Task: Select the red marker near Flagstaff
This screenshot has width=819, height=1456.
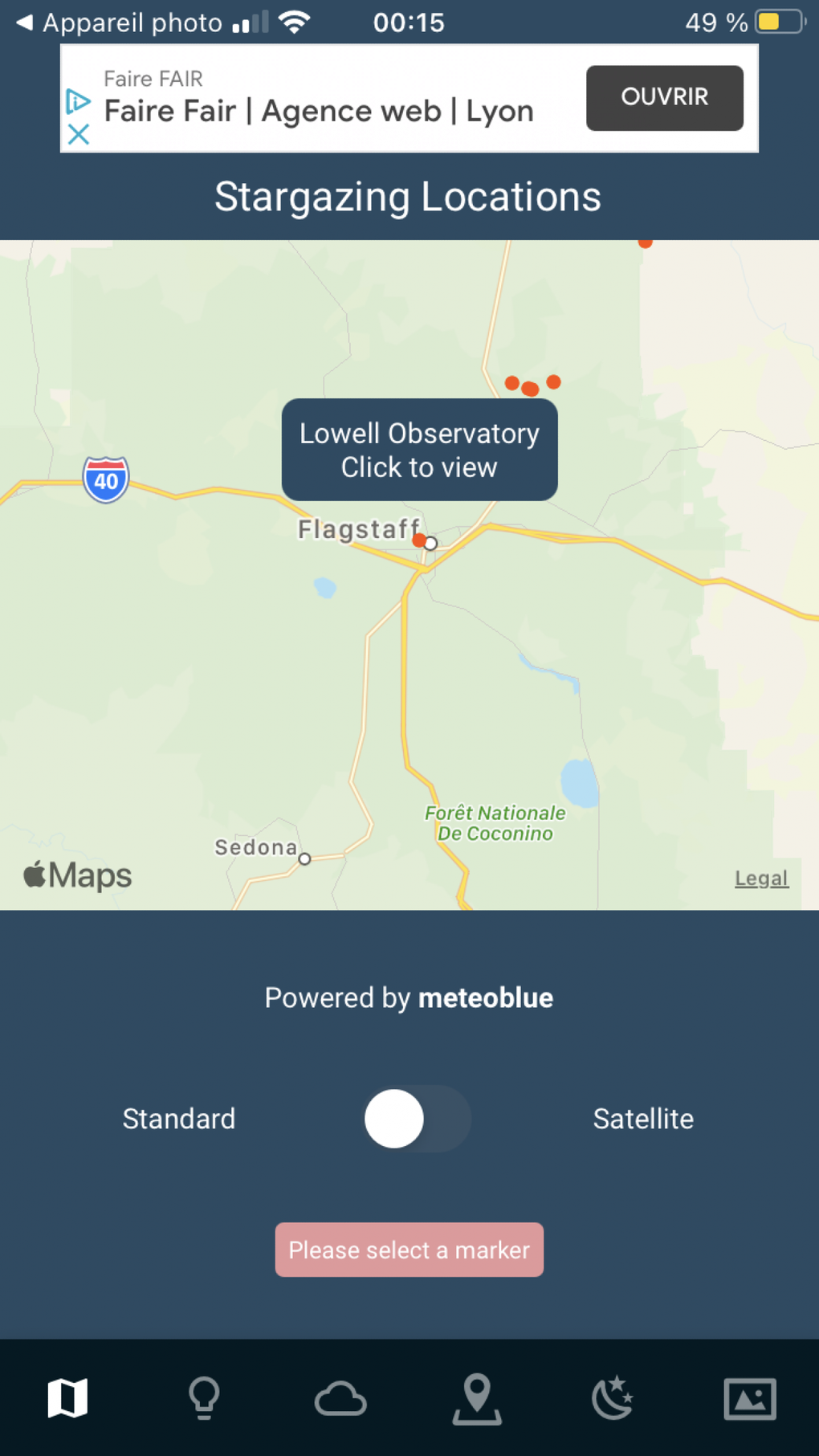Action: tap(418, 540)
